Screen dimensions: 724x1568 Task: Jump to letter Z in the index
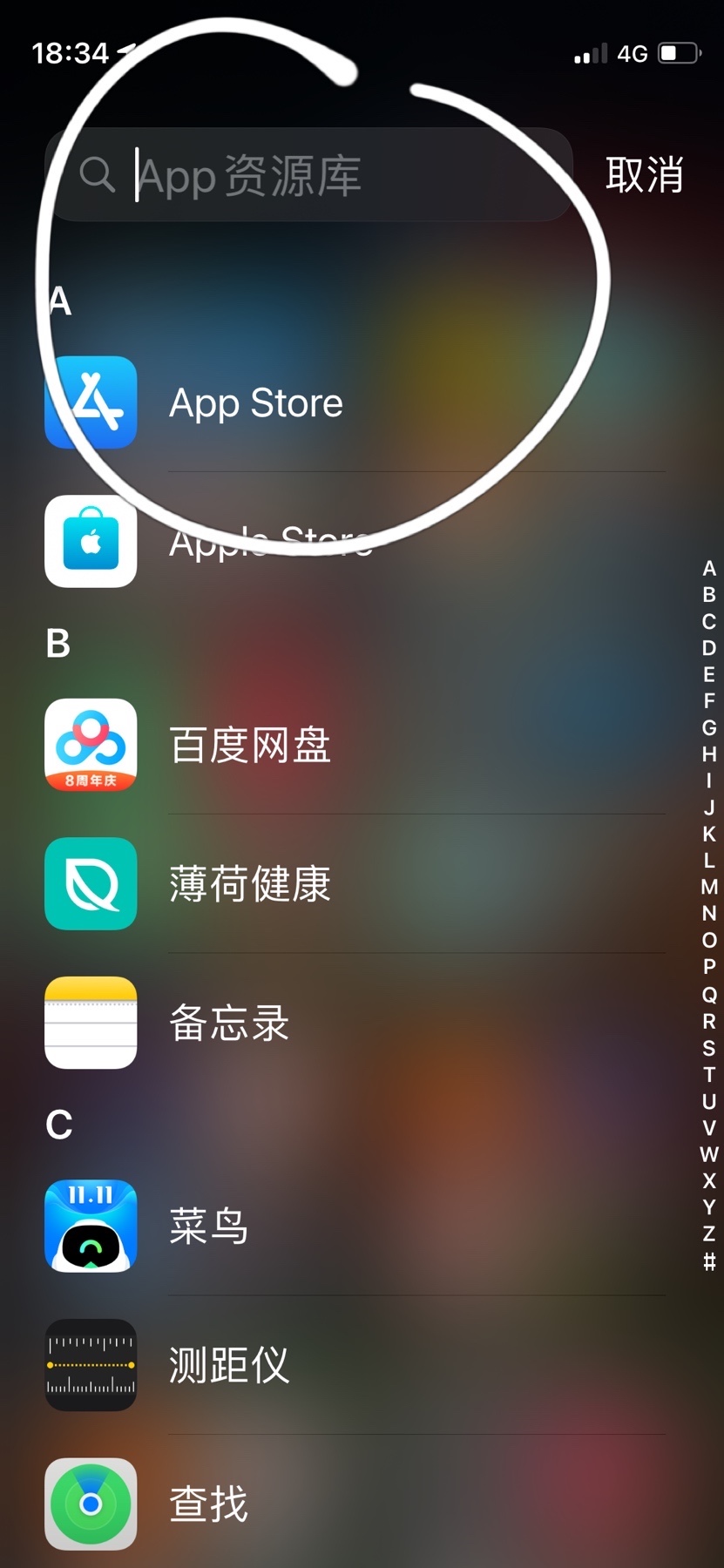click(x=709, y=1233)
